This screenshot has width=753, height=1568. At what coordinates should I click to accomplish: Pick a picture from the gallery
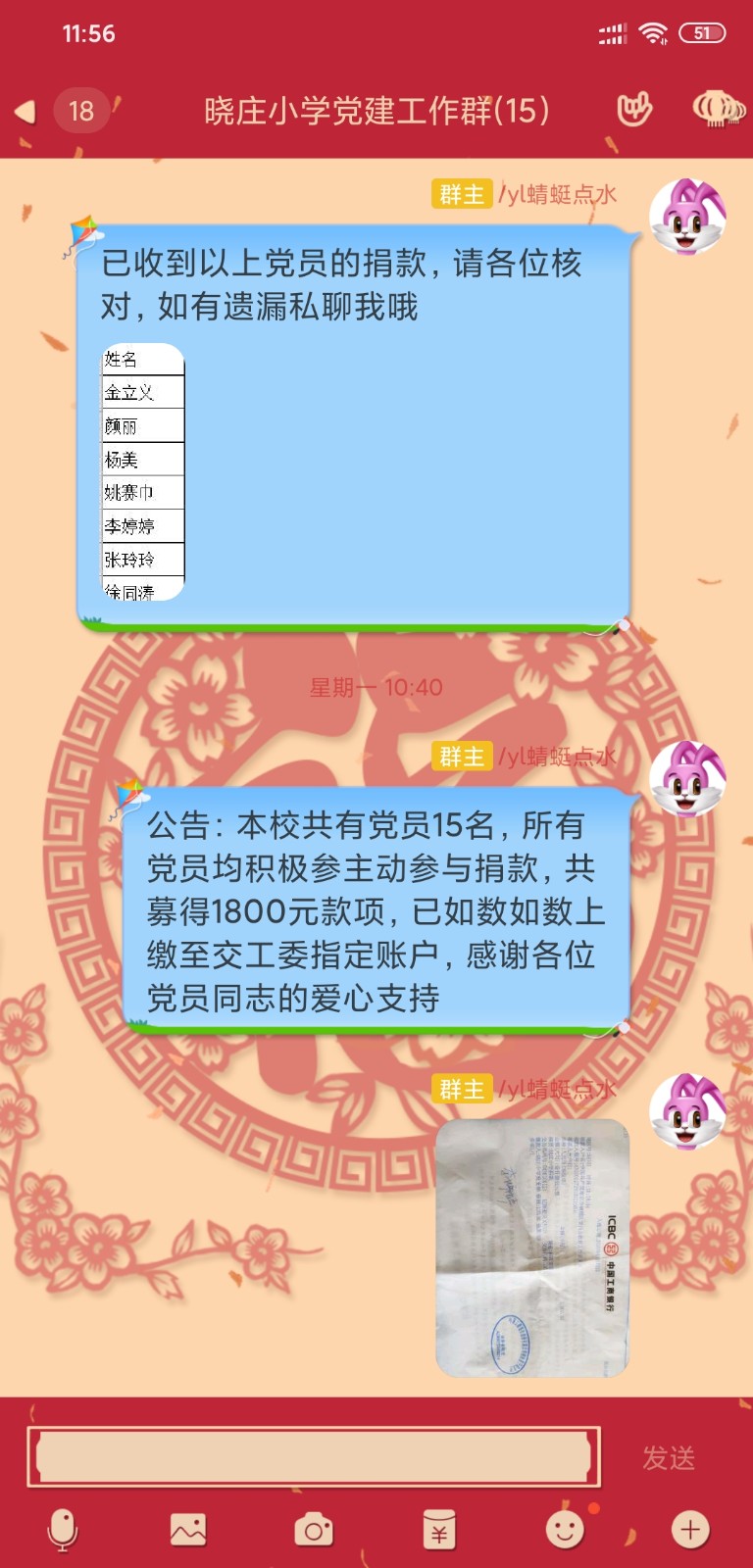[x=187, y=1530]
